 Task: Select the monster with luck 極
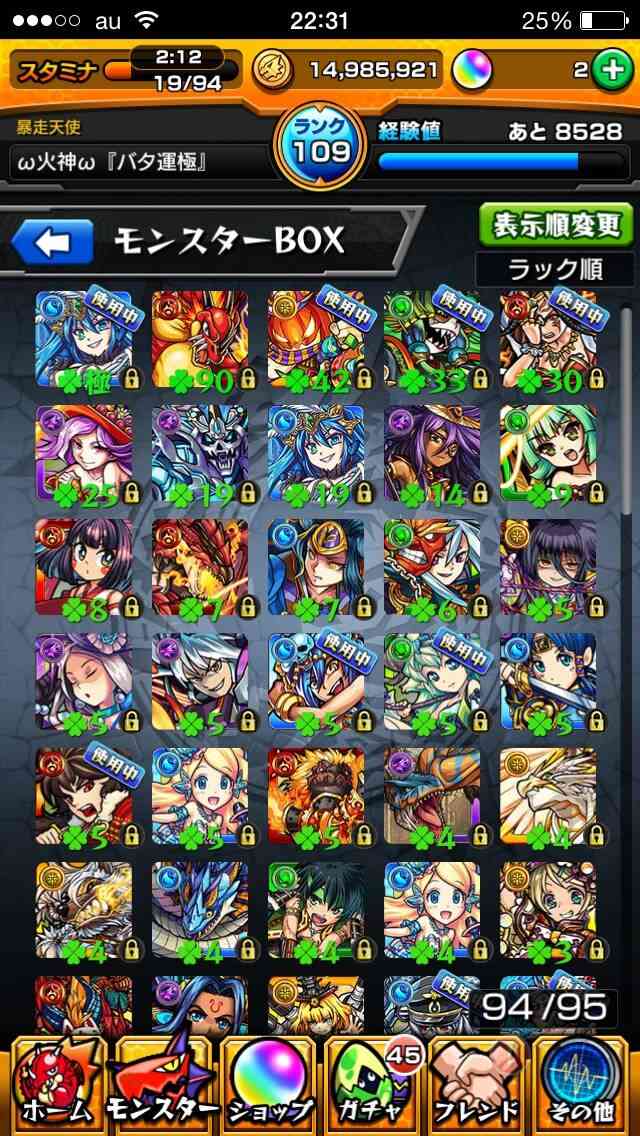tap(84, 339)
